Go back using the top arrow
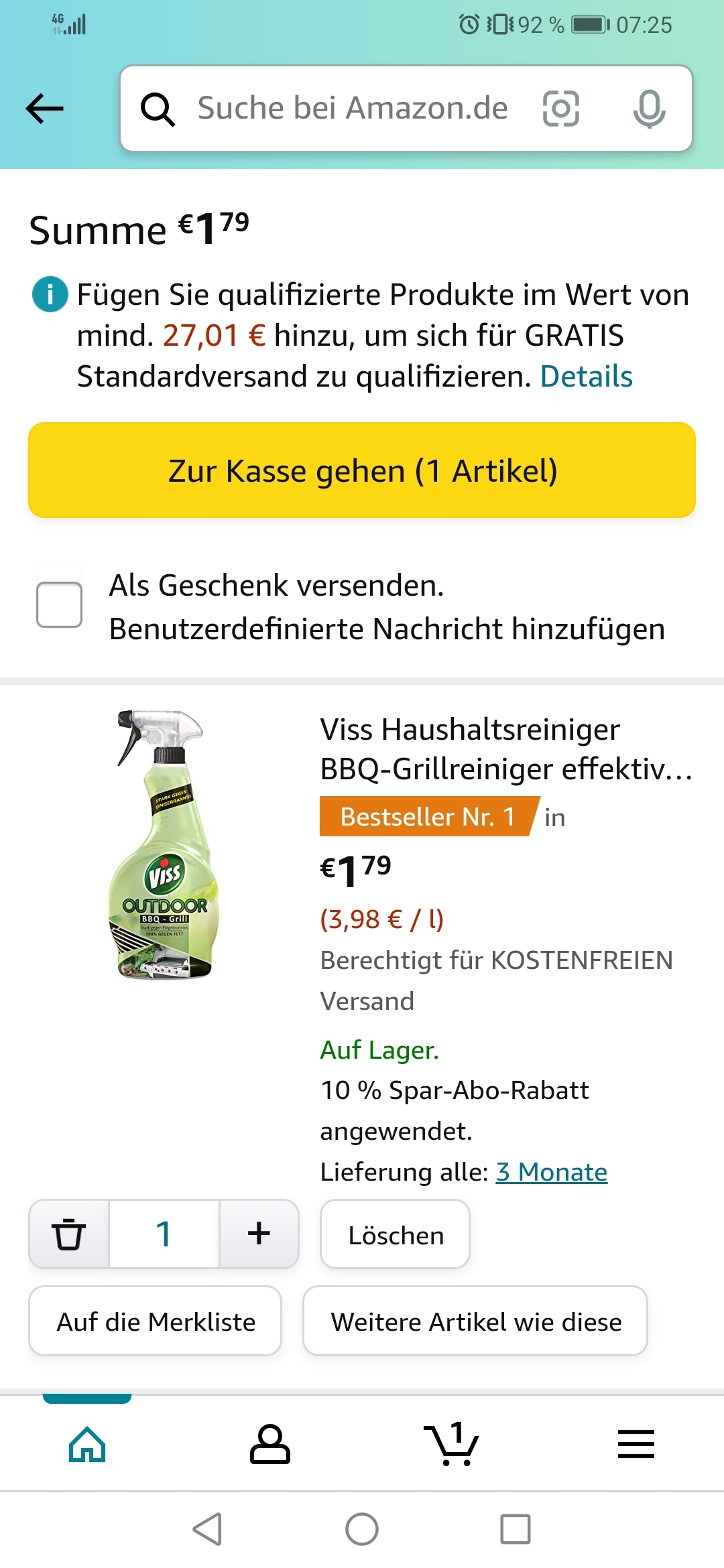Image resolution: width=724 pixels, height=1568 pixels. pos(44,109)
